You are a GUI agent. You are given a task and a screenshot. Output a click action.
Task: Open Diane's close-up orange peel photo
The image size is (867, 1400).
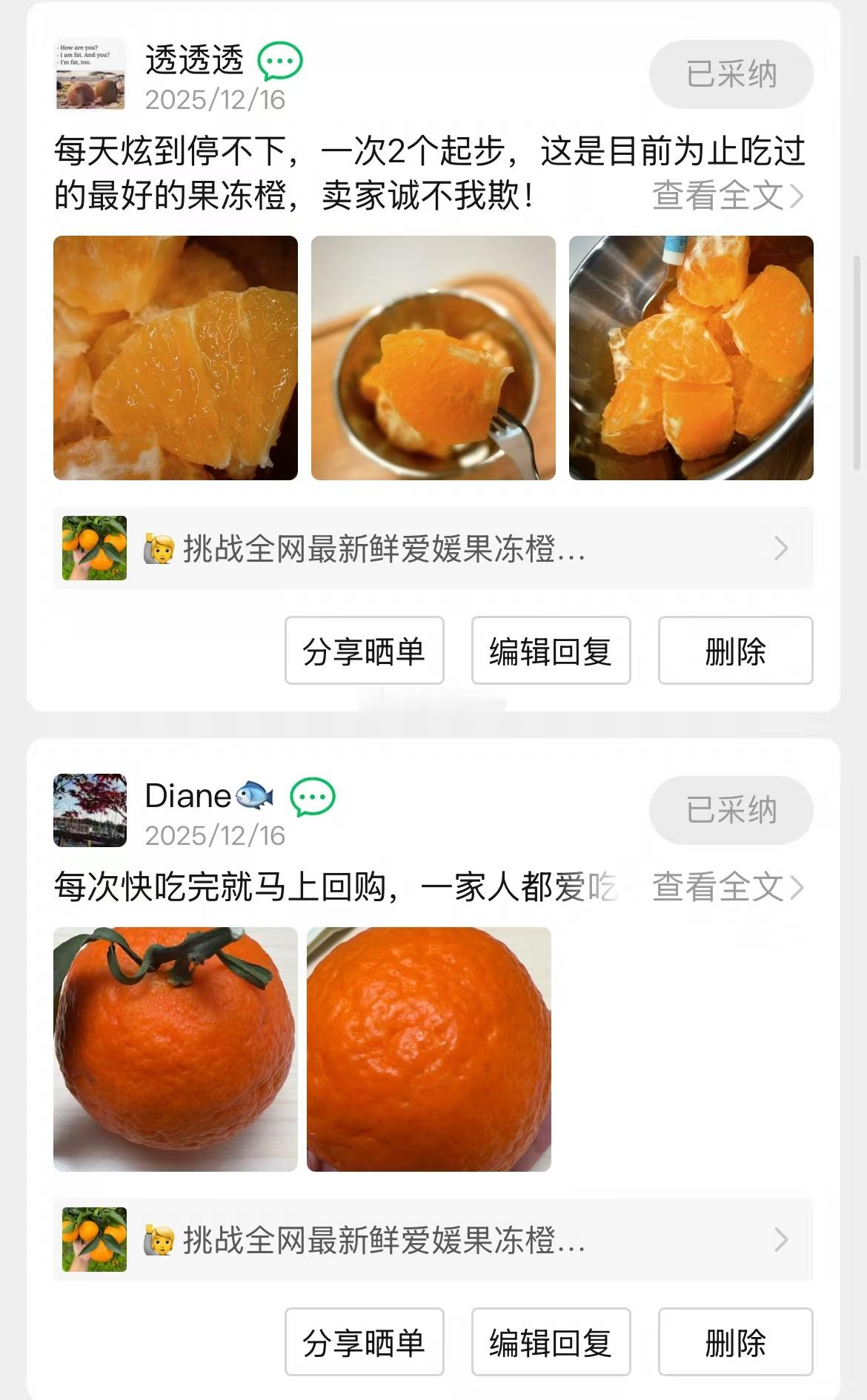[428, 1049]
